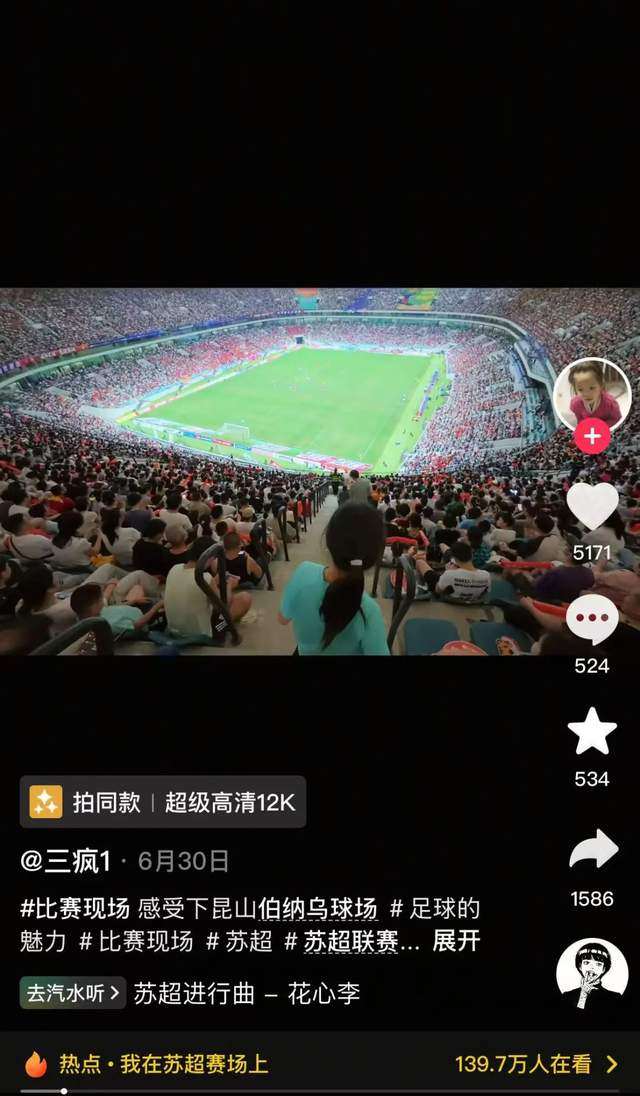Like this video with the heart
Screen dimensions: 640x1096
(x=592, y=505)
